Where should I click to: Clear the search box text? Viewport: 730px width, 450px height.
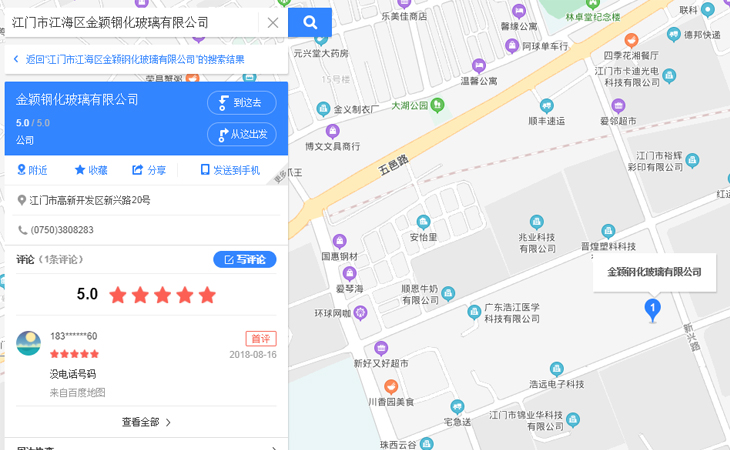273,22
